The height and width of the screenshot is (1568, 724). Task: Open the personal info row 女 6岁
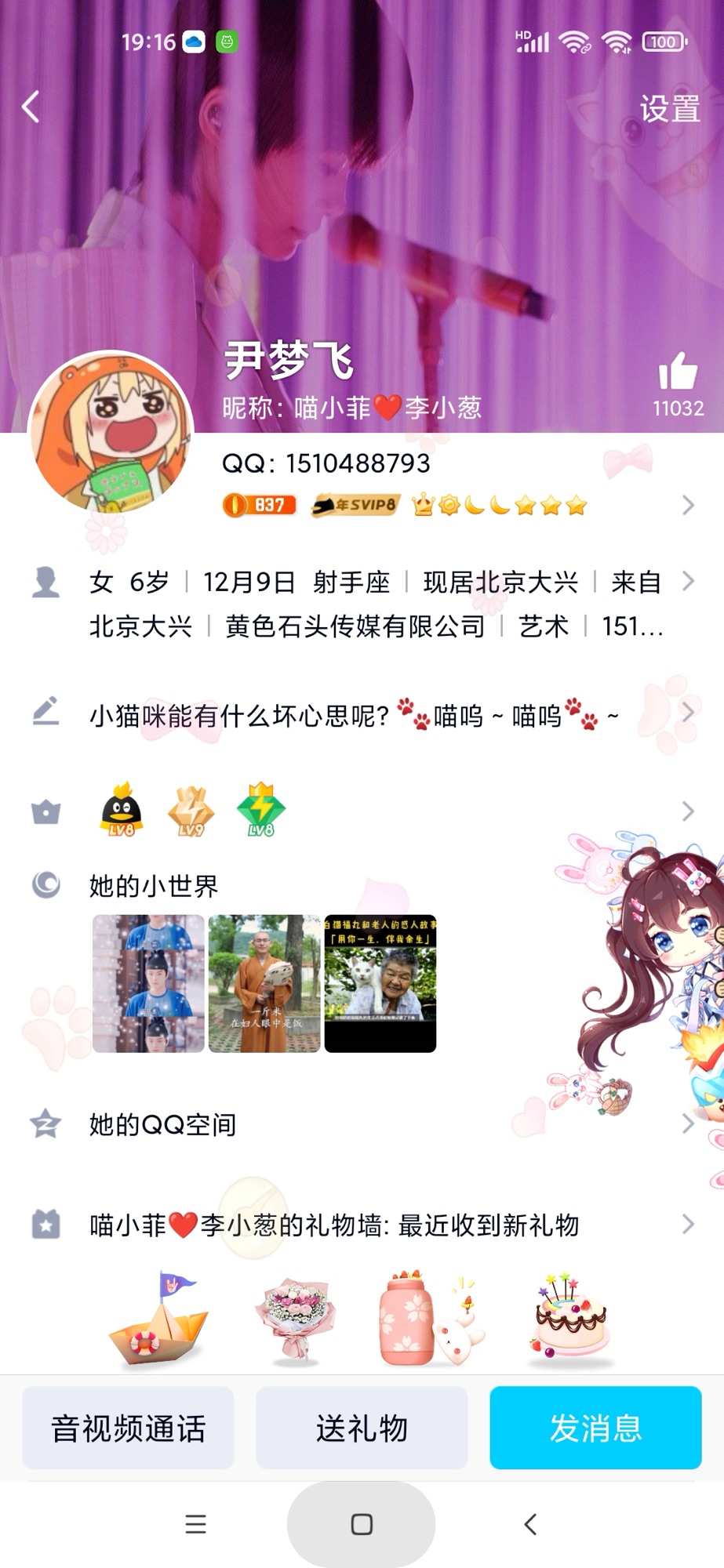click(377, 604)
